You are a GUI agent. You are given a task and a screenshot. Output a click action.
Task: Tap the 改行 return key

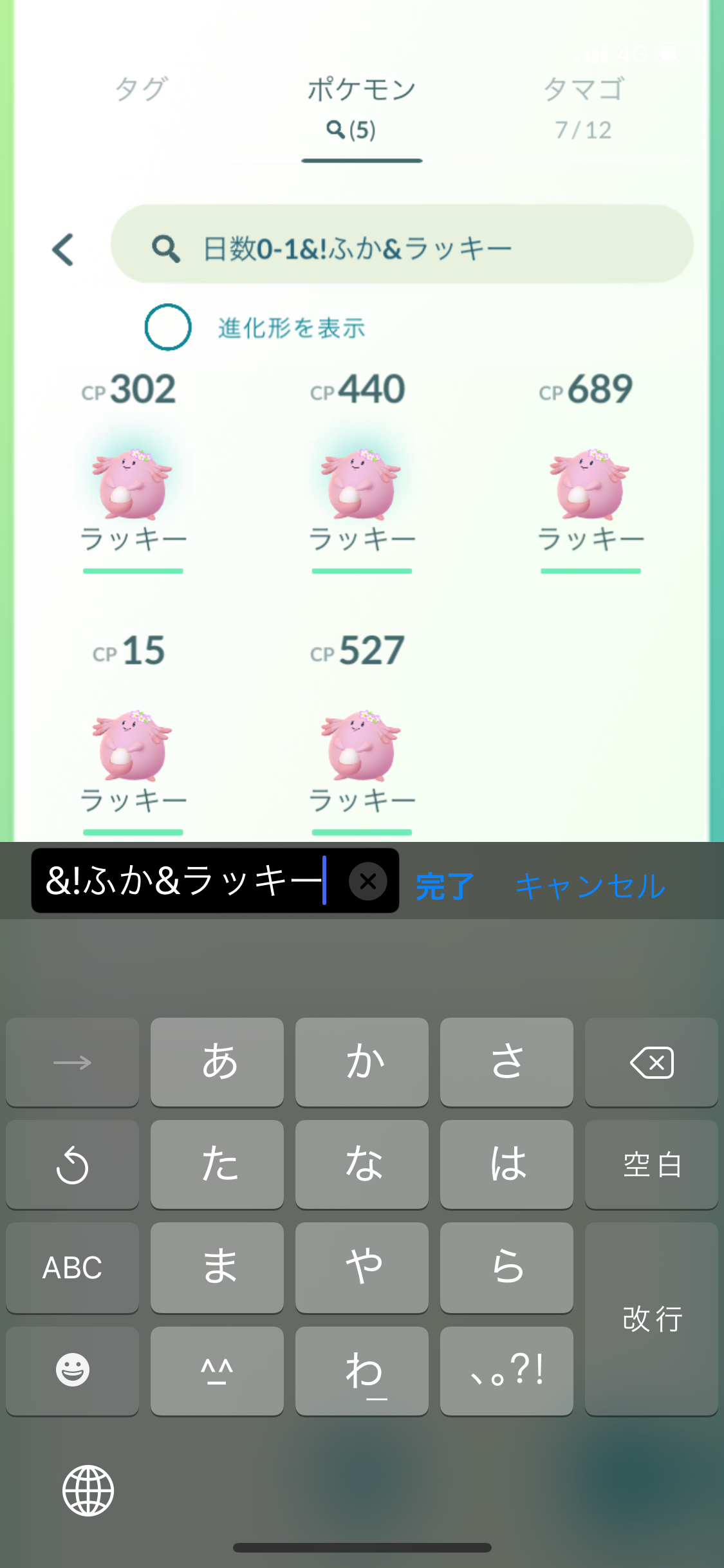[651, 1319]
